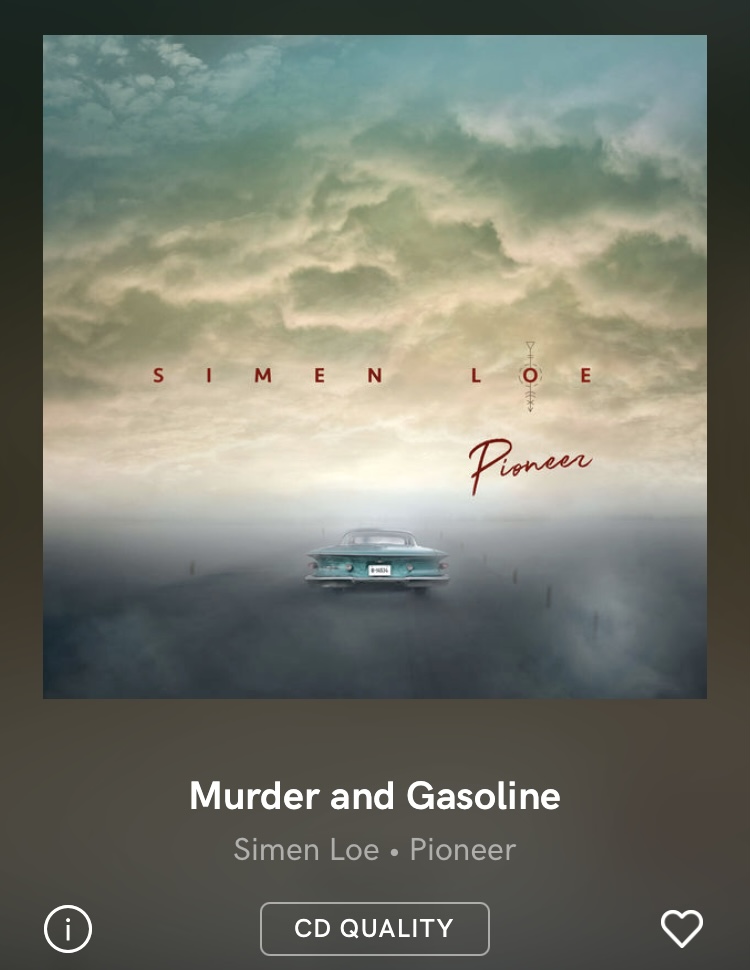Tap the CD QUALITY badge
The height and width of the screenshot is (970, 750).
[374, 929]
